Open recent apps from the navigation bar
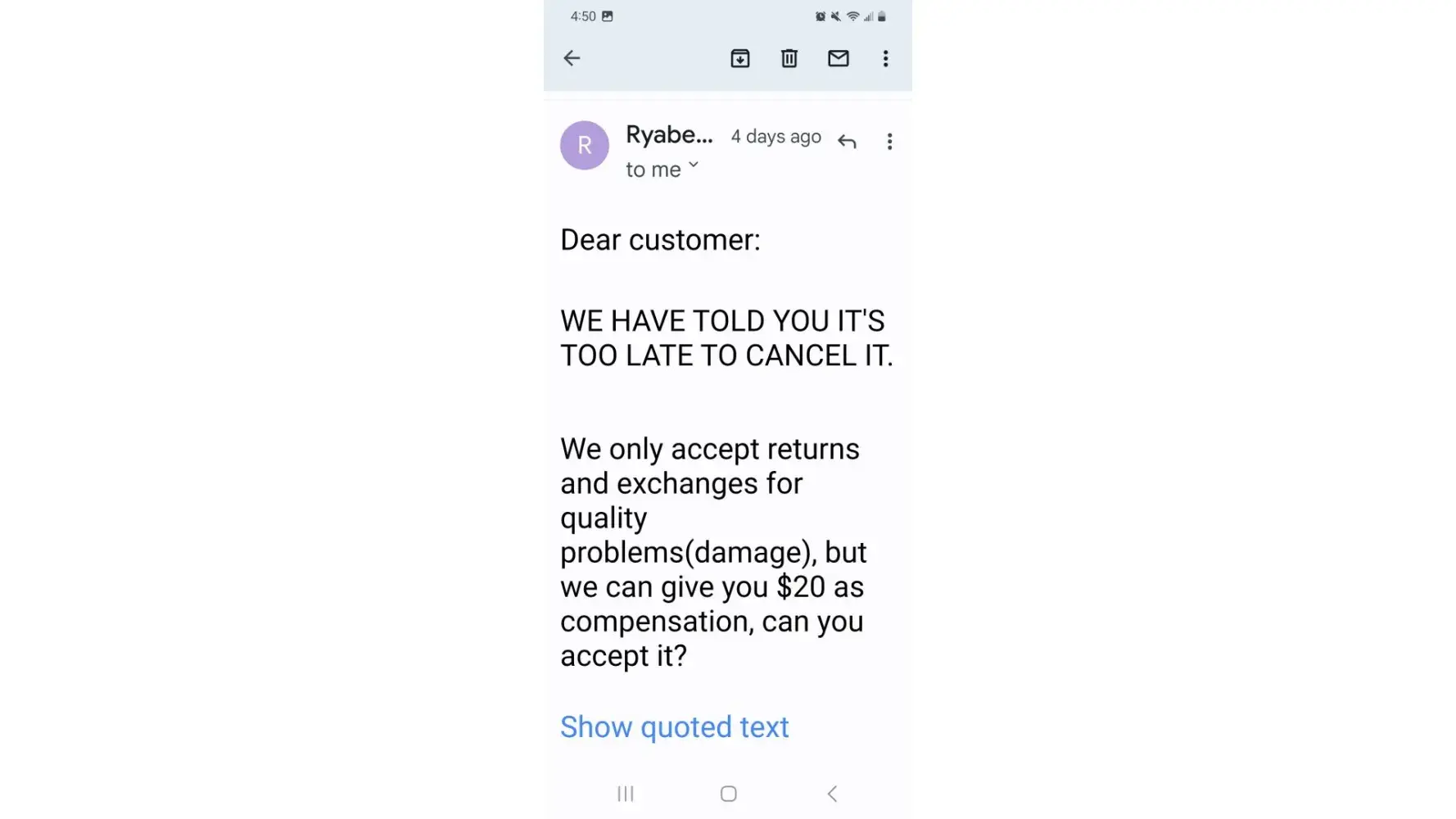 (x=626, y=793)
